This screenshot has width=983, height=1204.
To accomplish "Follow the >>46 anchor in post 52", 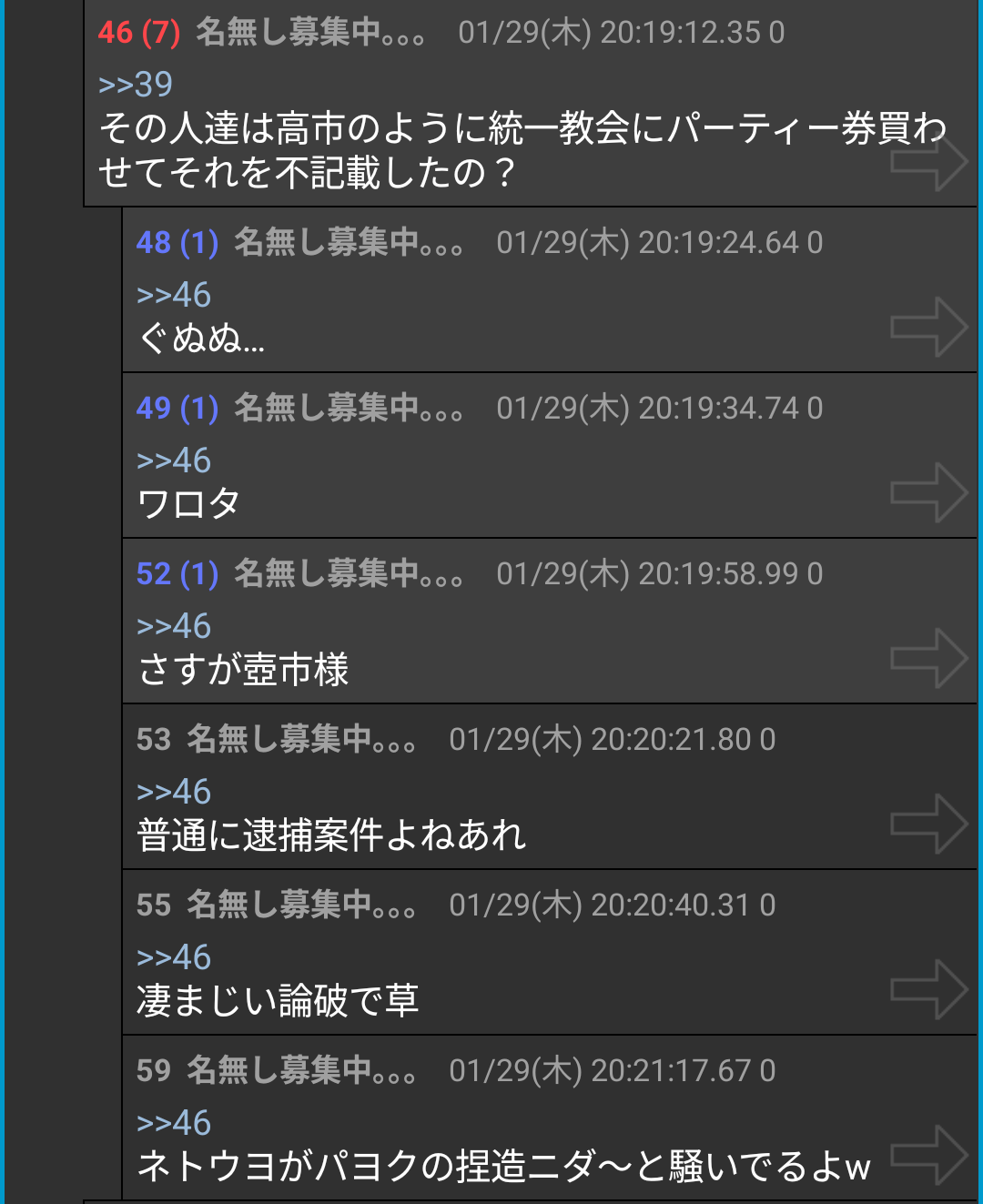I will [x=174, y=626].
